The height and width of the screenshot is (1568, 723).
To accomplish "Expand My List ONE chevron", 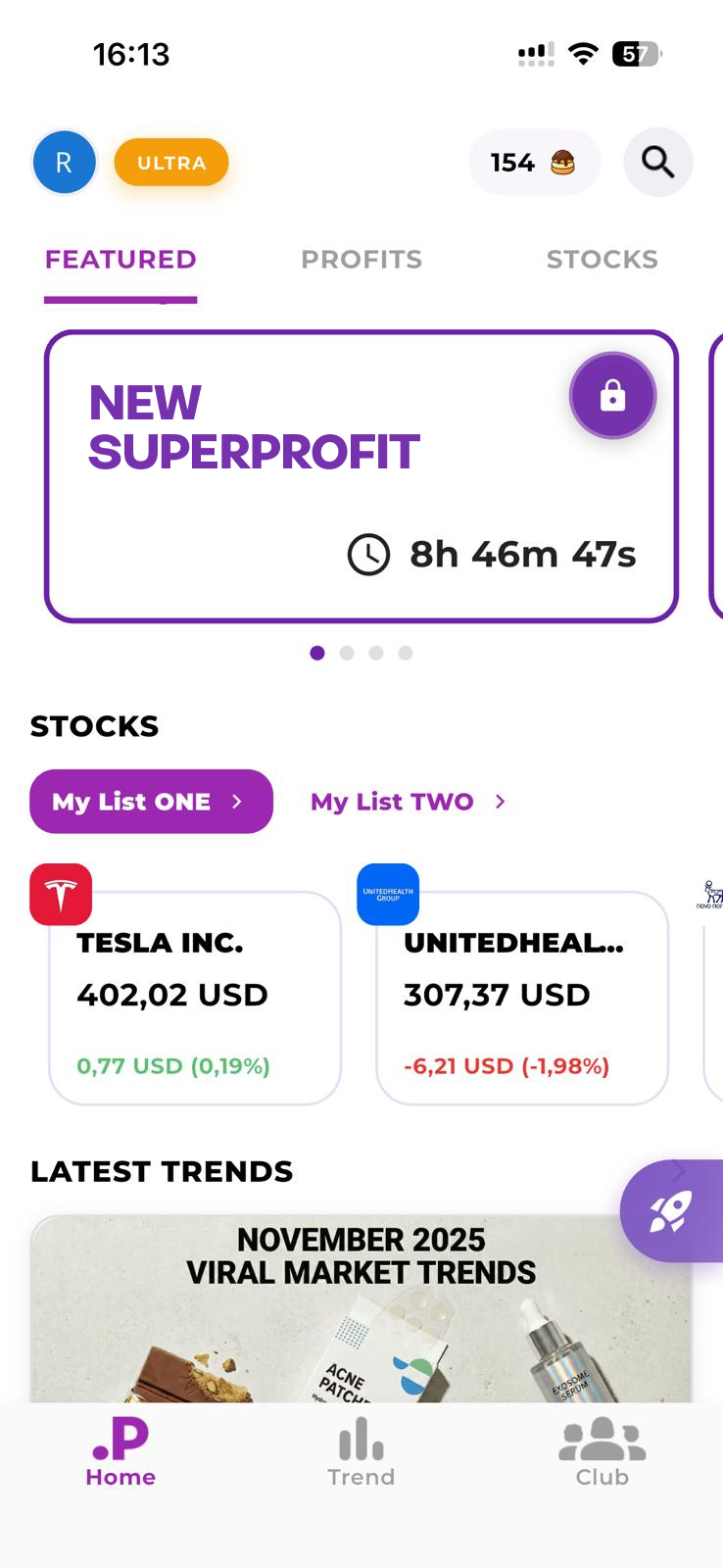I will (x=236, y=802).
